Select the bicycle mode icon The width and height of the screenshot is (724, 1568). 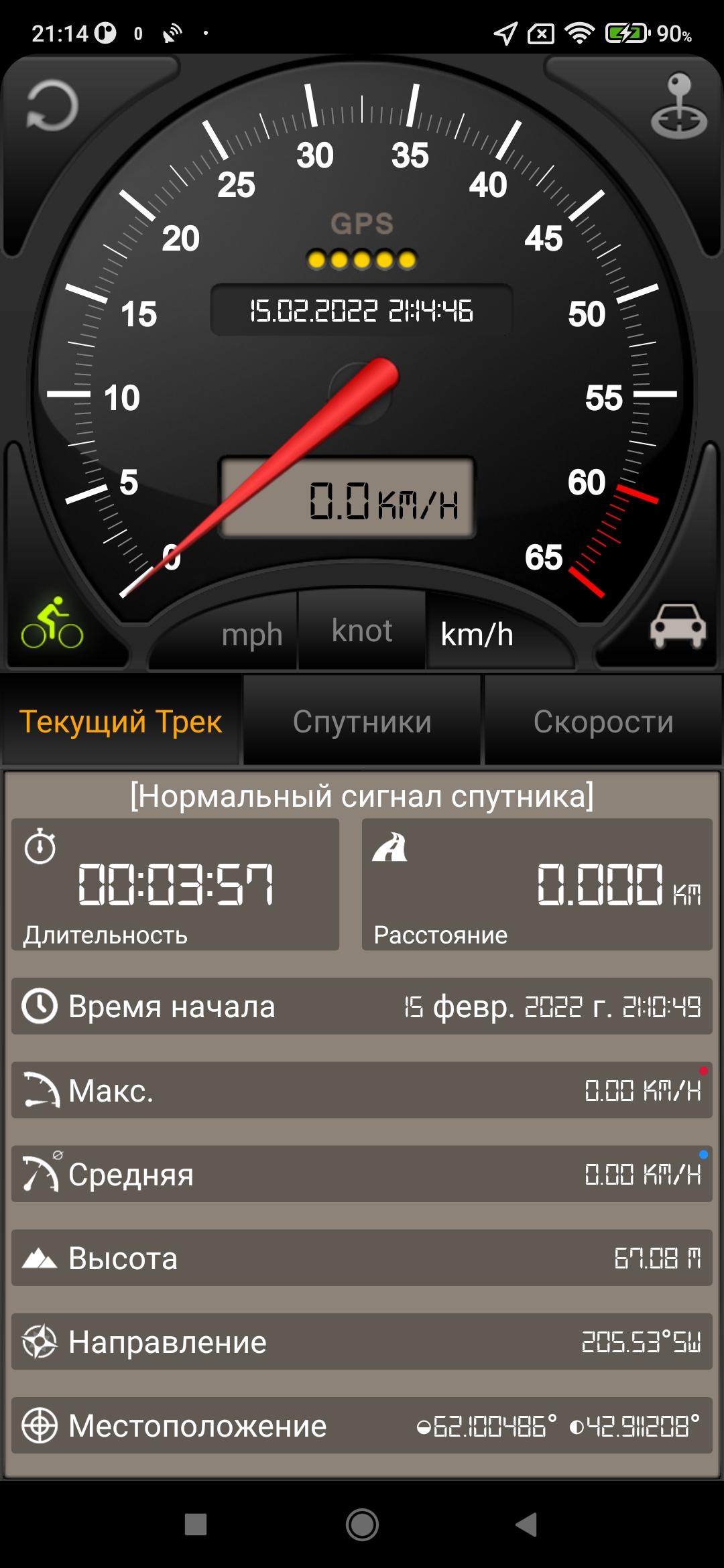[52, 623]
